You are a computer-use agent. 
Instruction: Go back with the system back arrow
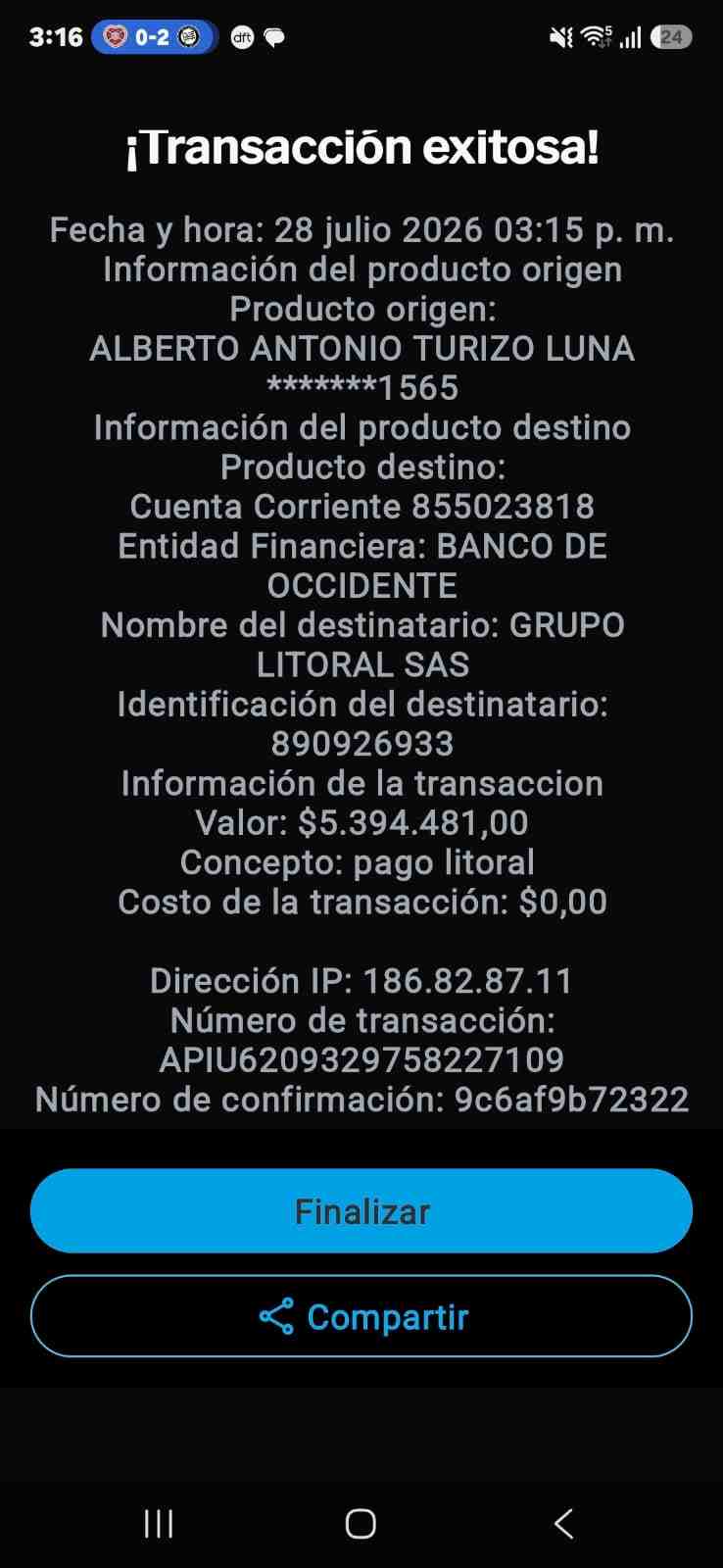point(563,1523)
